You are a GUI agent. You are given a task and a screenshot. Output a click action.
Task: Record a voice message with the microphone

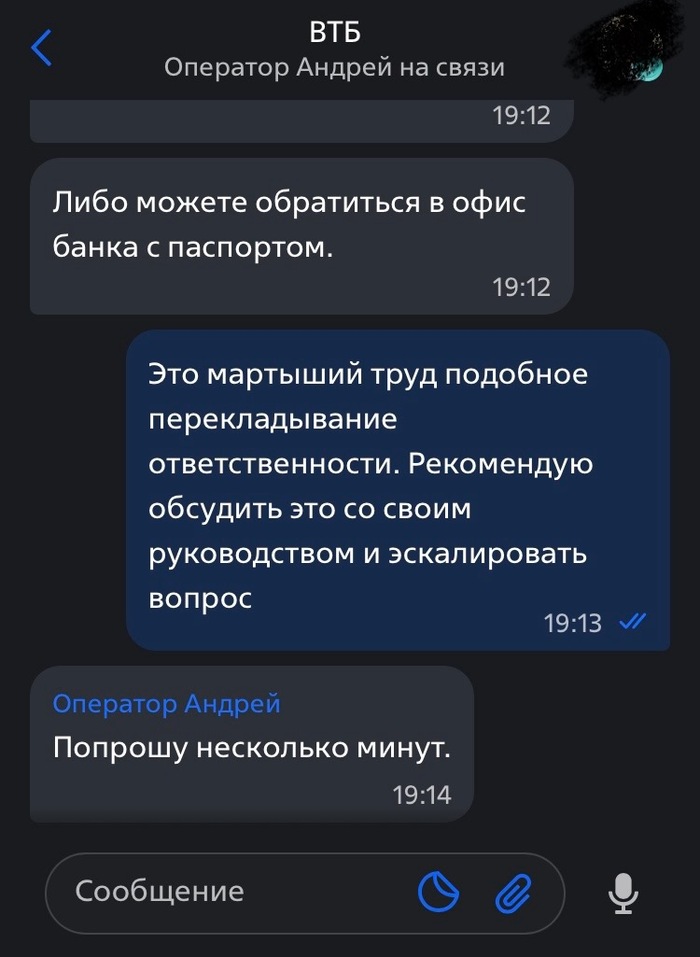[623, 892]
